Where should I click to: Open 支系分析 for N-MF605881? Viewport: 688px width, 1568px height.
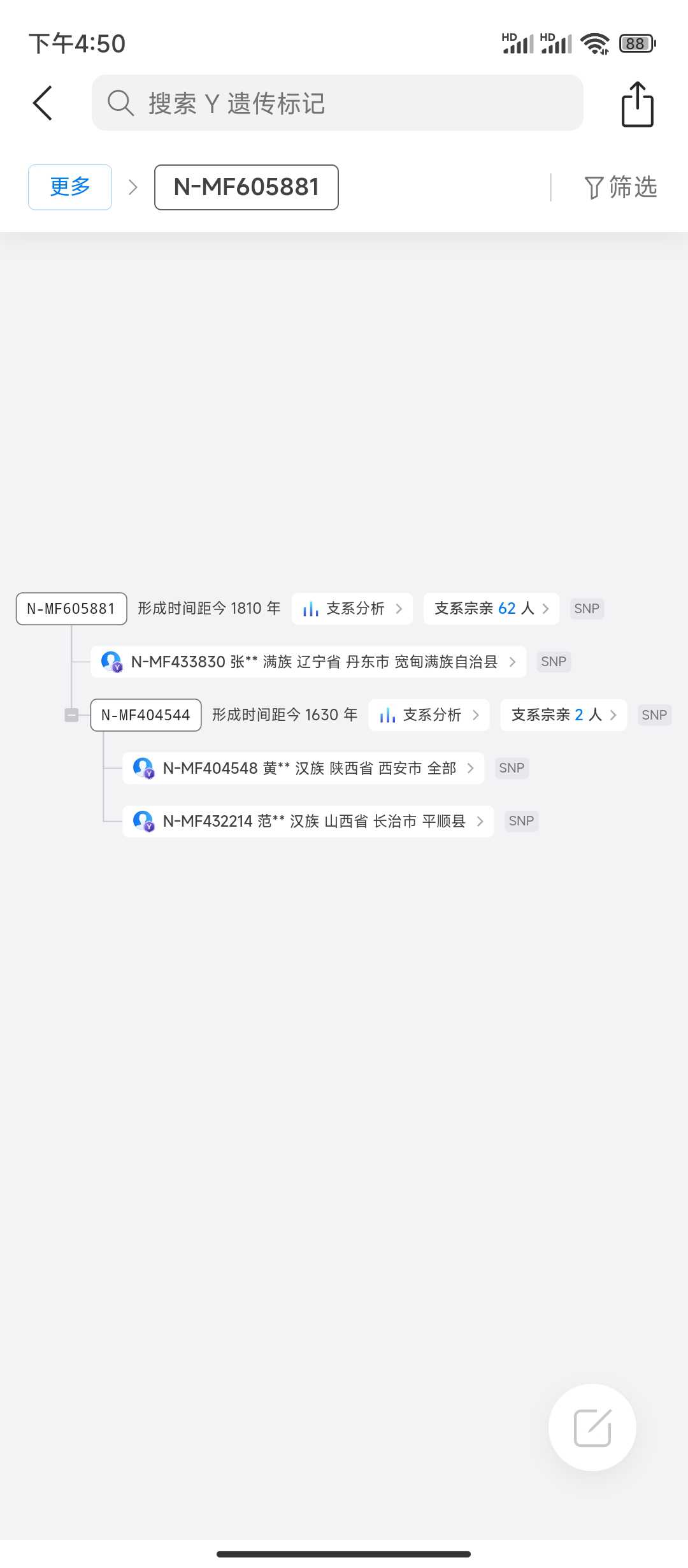(352, 609)
